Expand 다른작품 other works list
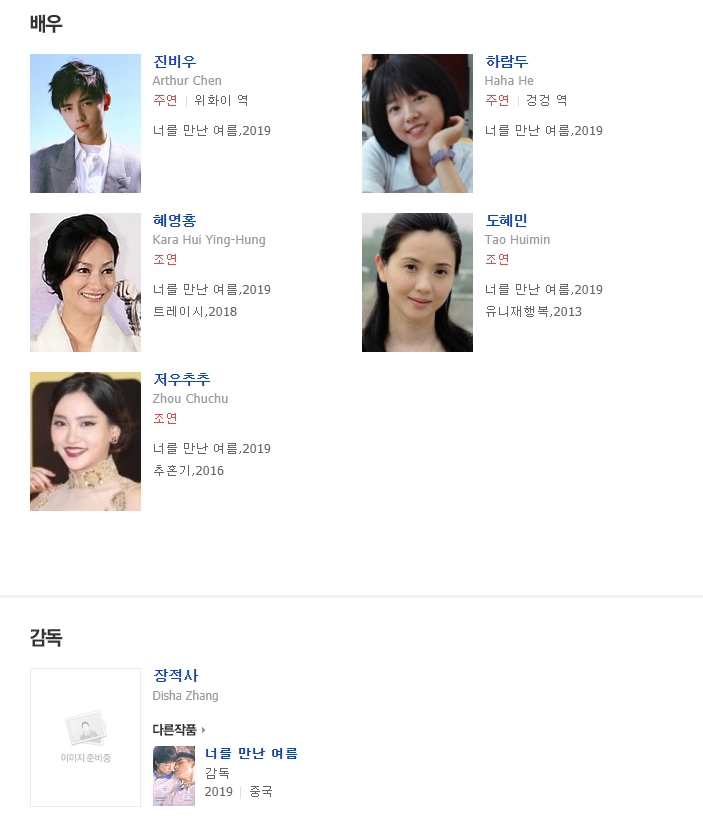Viewport: 703px width, 827px height. 179,730
